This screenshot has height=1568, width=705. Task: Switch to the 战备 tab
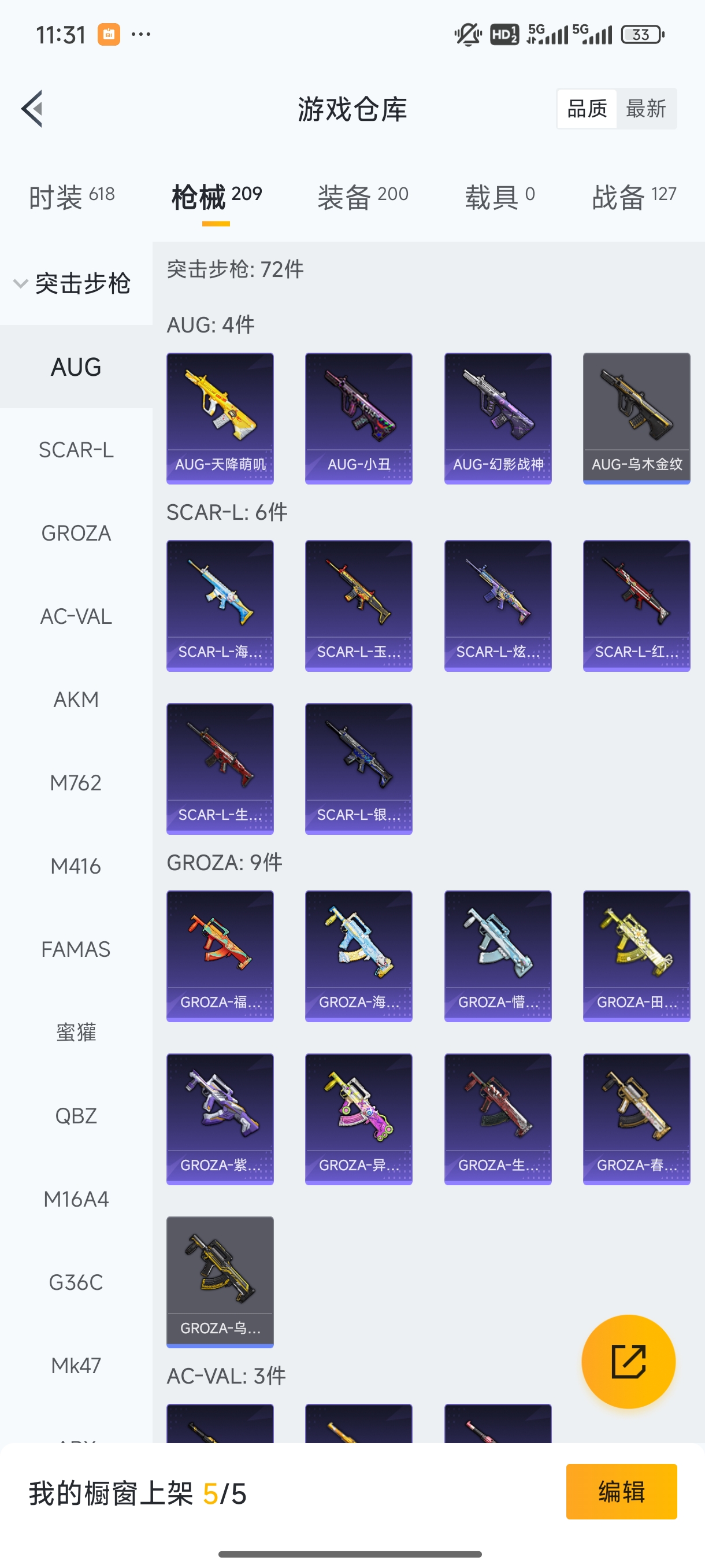pyautogui.click(x=633, y=197)
